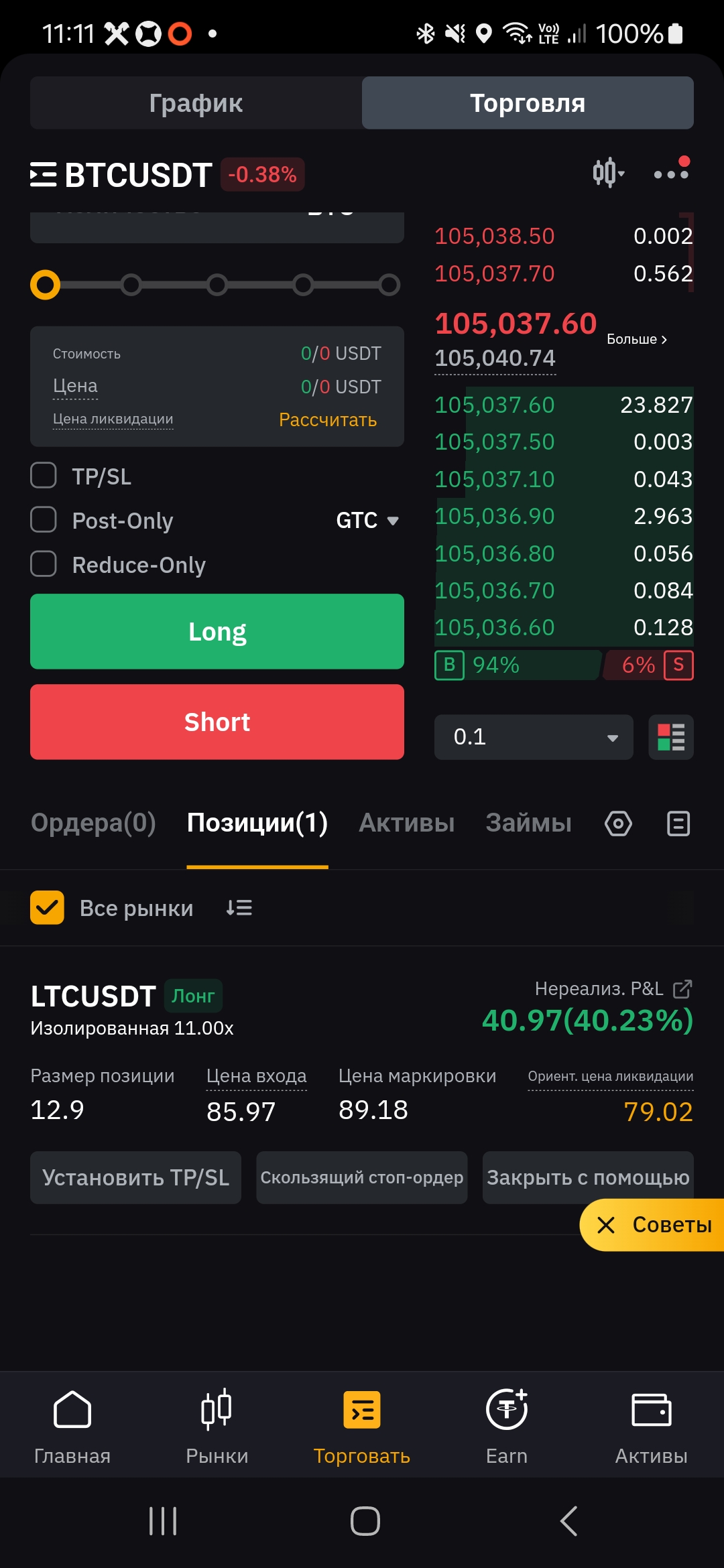Open the Активы tab in positions section
724x1568 pixels.
point(407,823)
